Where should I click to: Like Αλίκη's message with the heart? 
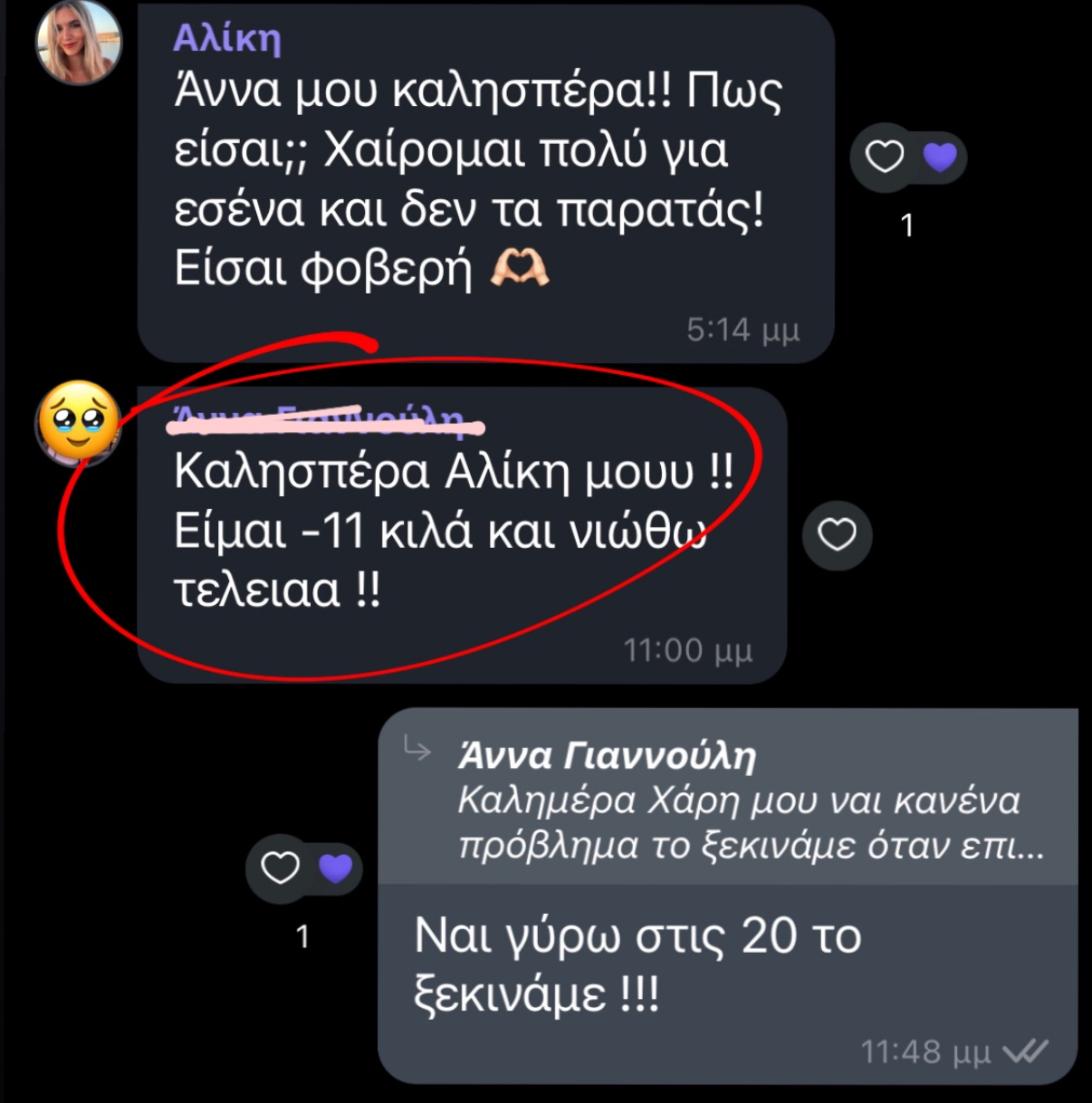tap(885, 157)
